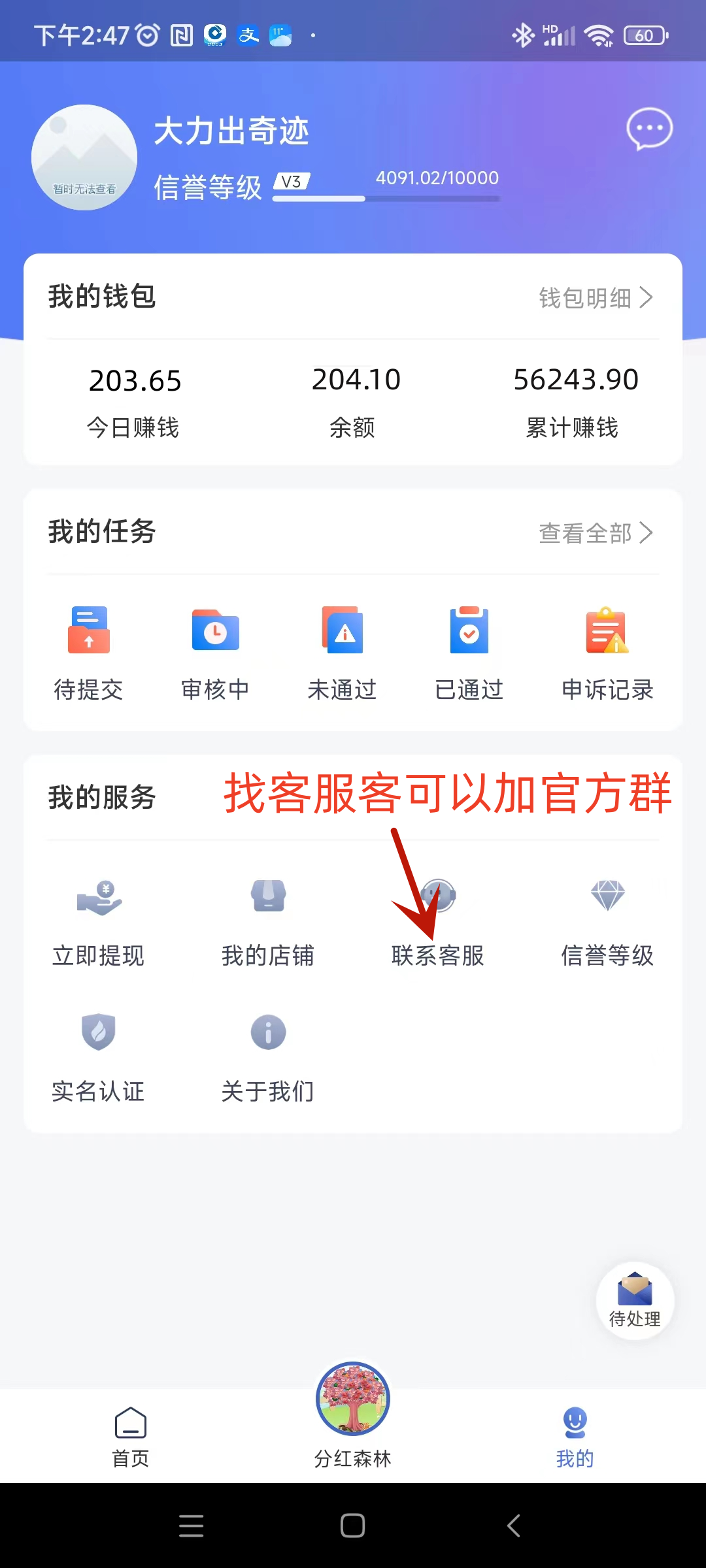
Task: View all tasks via 查看全部
Action: coord(596,533)
